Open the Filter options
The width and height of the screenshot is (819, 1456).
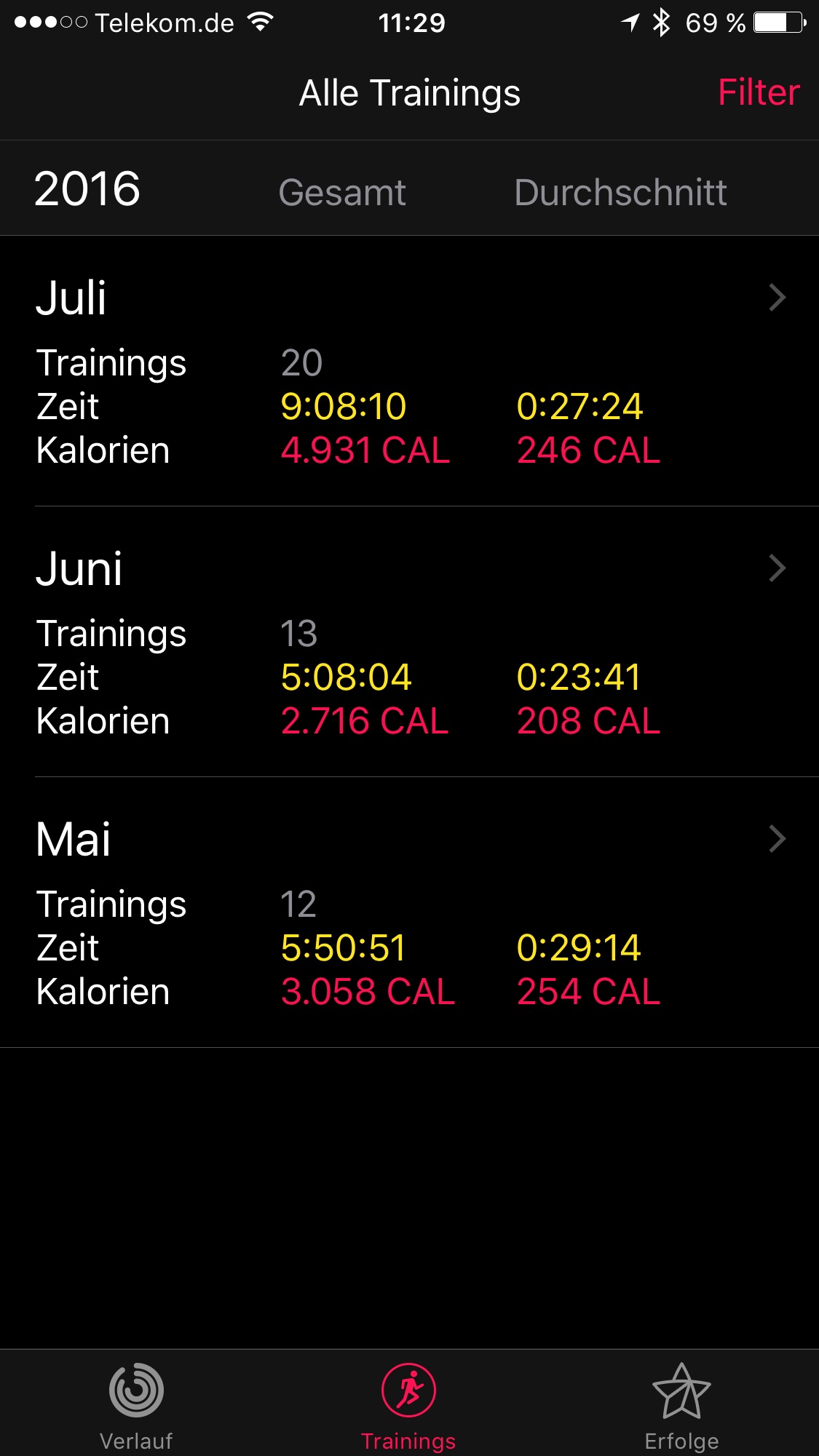click(x=758, y=93)
